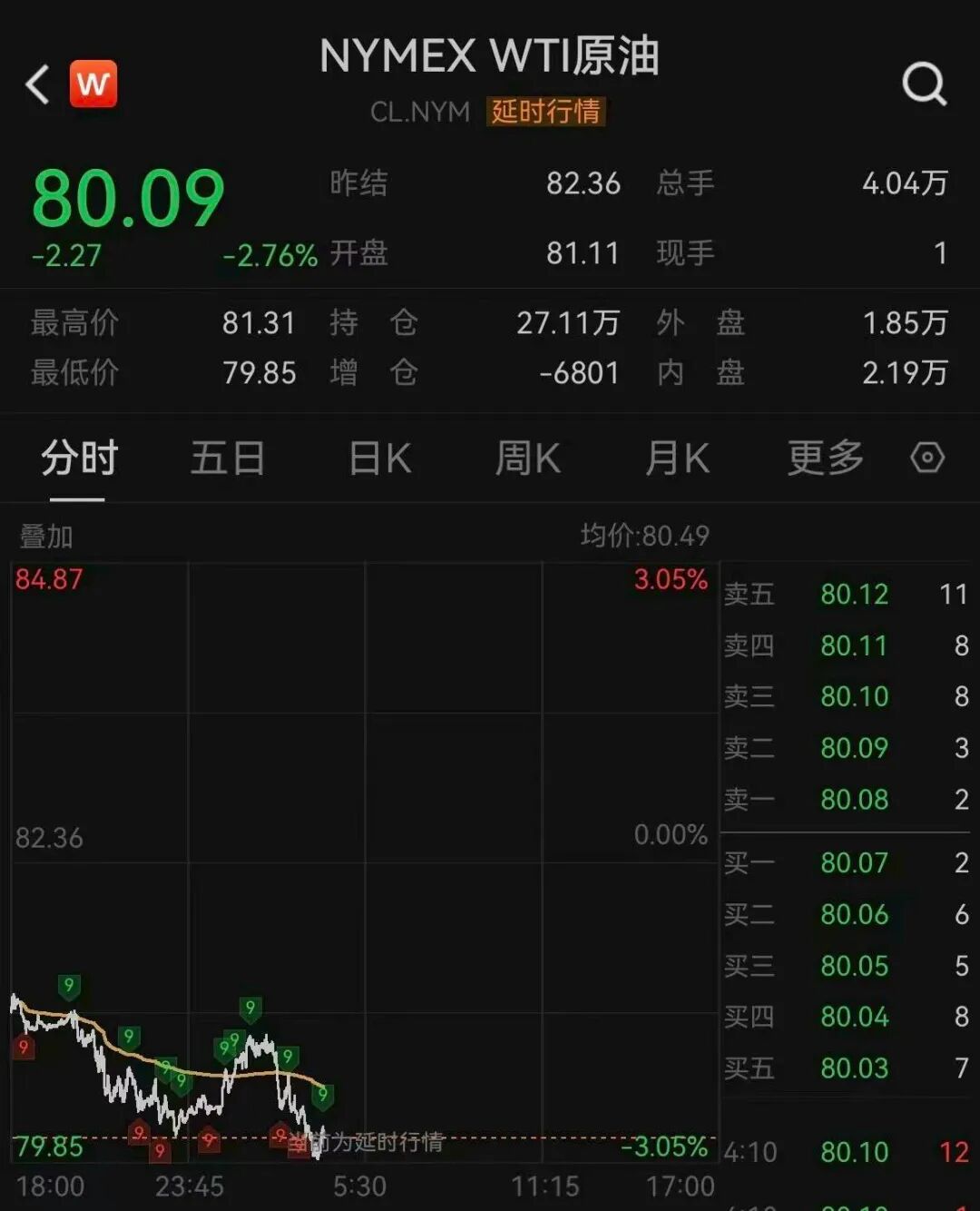Open the search magnifier icon
Viewport: 980px width, 1211px height.
(925, 84)
